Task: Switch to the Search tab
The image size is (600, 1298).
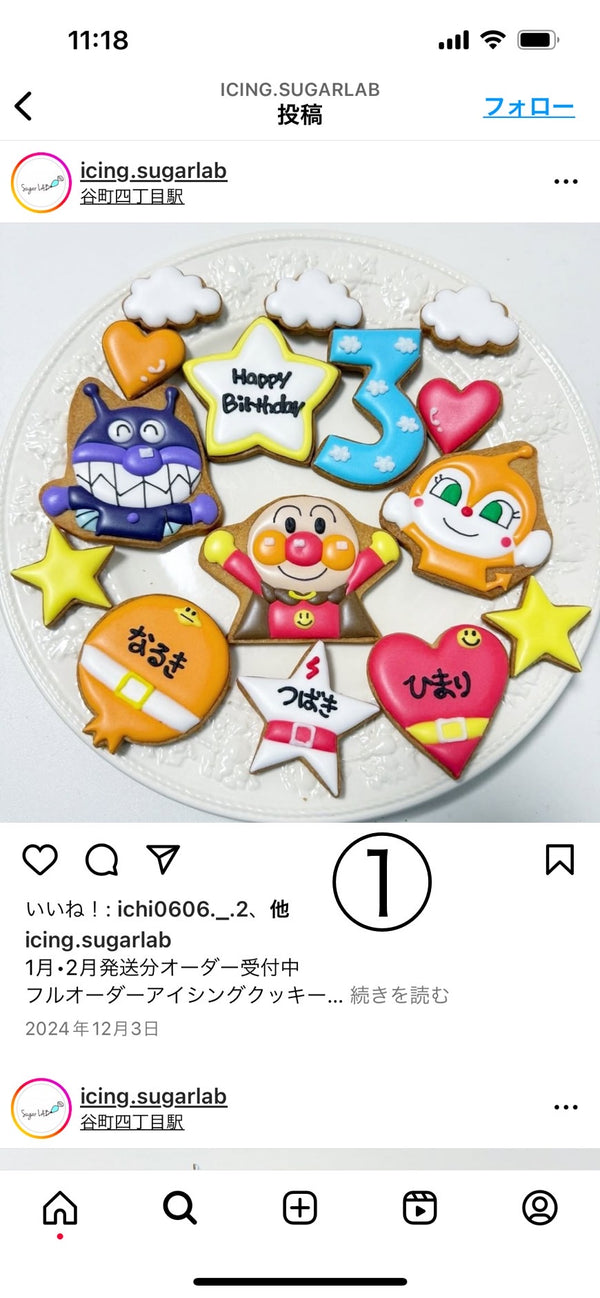Action: click(180, 1208)
